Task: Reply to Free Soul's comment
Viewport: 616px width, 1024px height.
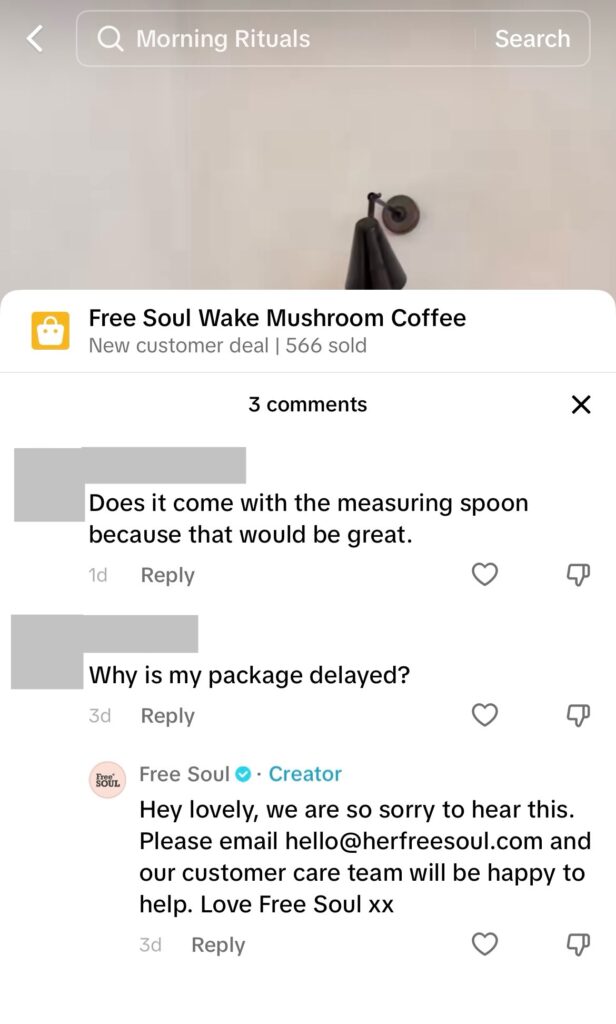Action: (218, 945)
